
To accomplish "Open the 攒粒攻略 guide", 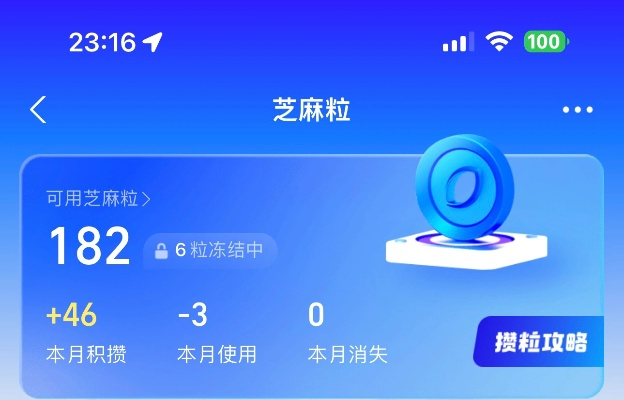I will coord(541,342).
